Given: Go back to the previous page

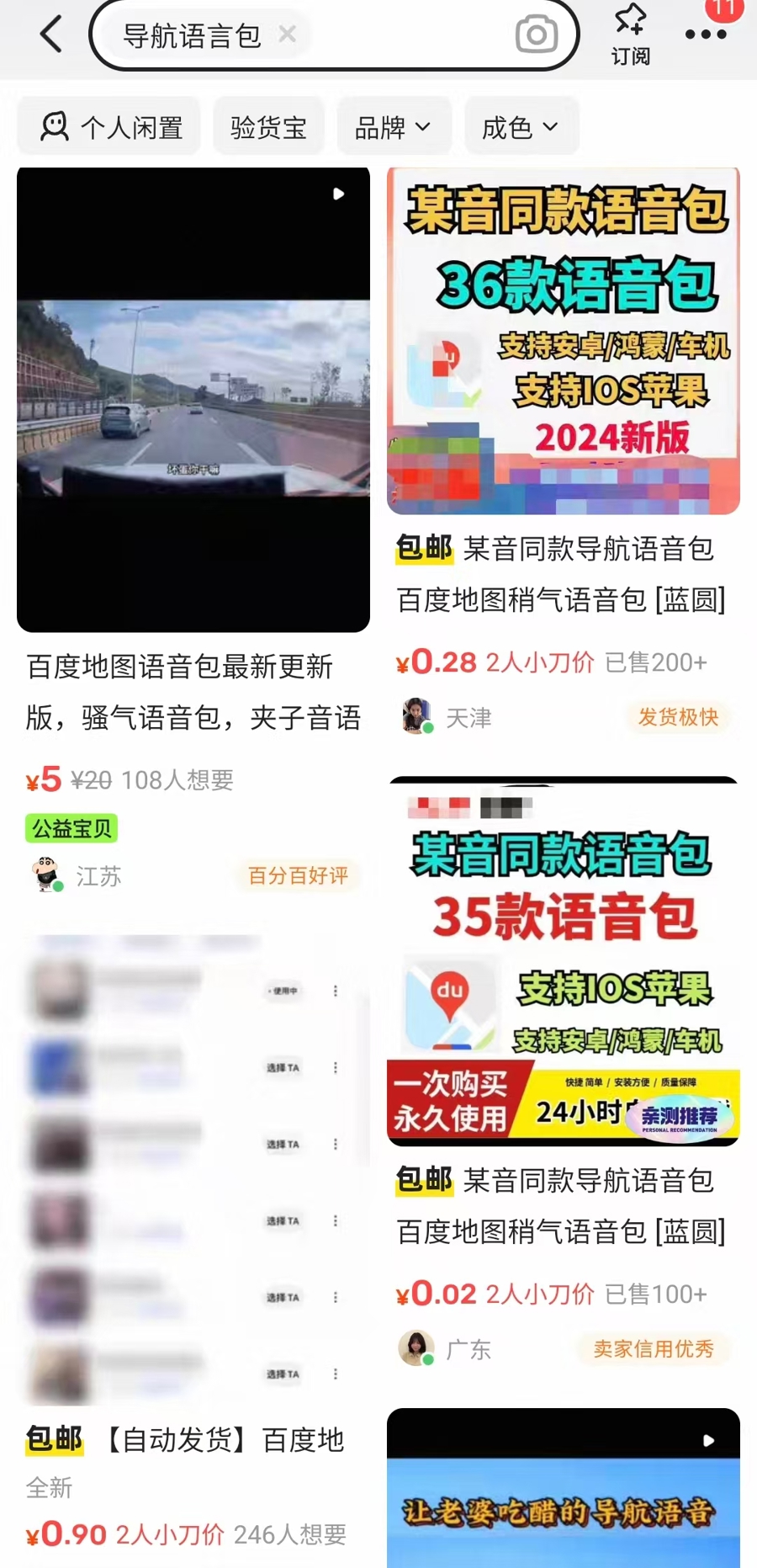Looking at the screenshot, I should pos(51,35).
